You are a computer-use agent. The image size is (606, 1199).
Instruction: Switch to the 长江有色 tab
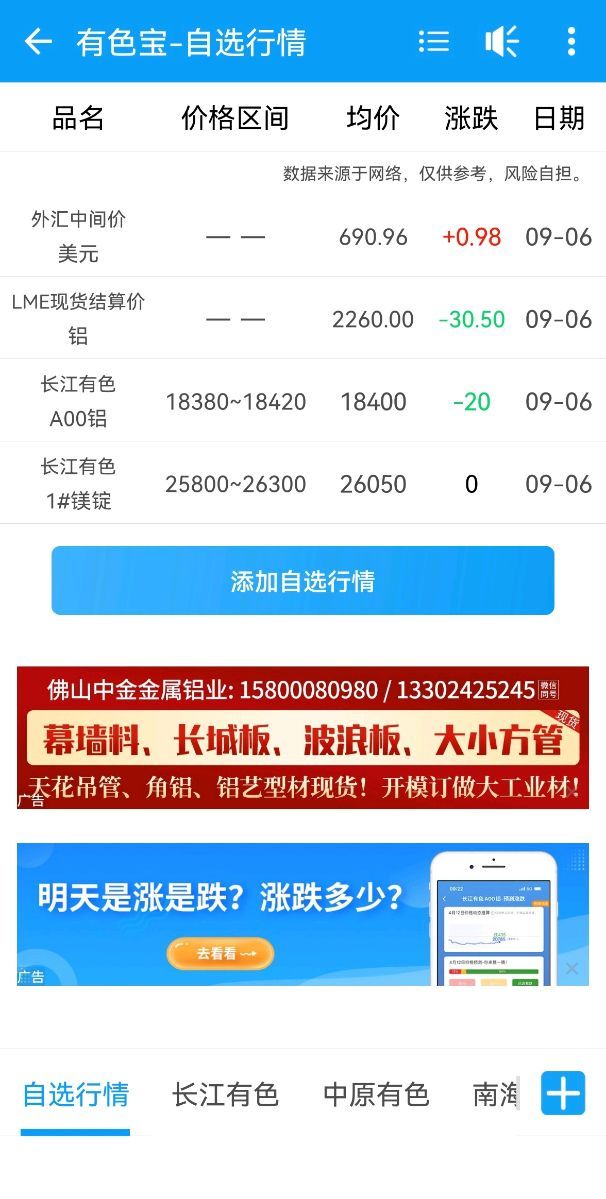(225, 1095)
